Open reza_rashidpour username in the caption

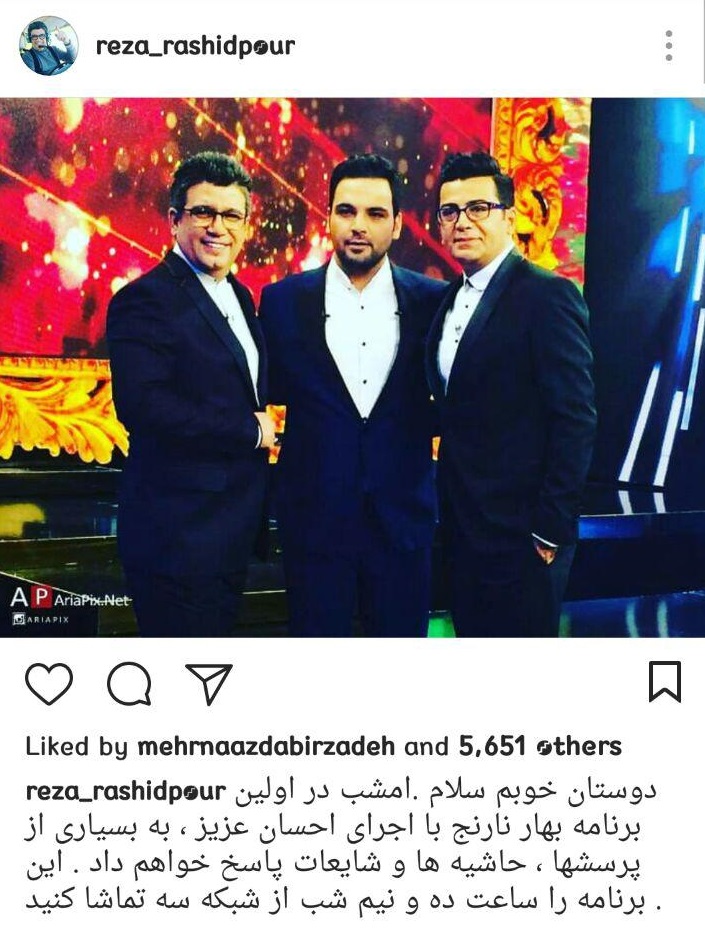point(126,792)
